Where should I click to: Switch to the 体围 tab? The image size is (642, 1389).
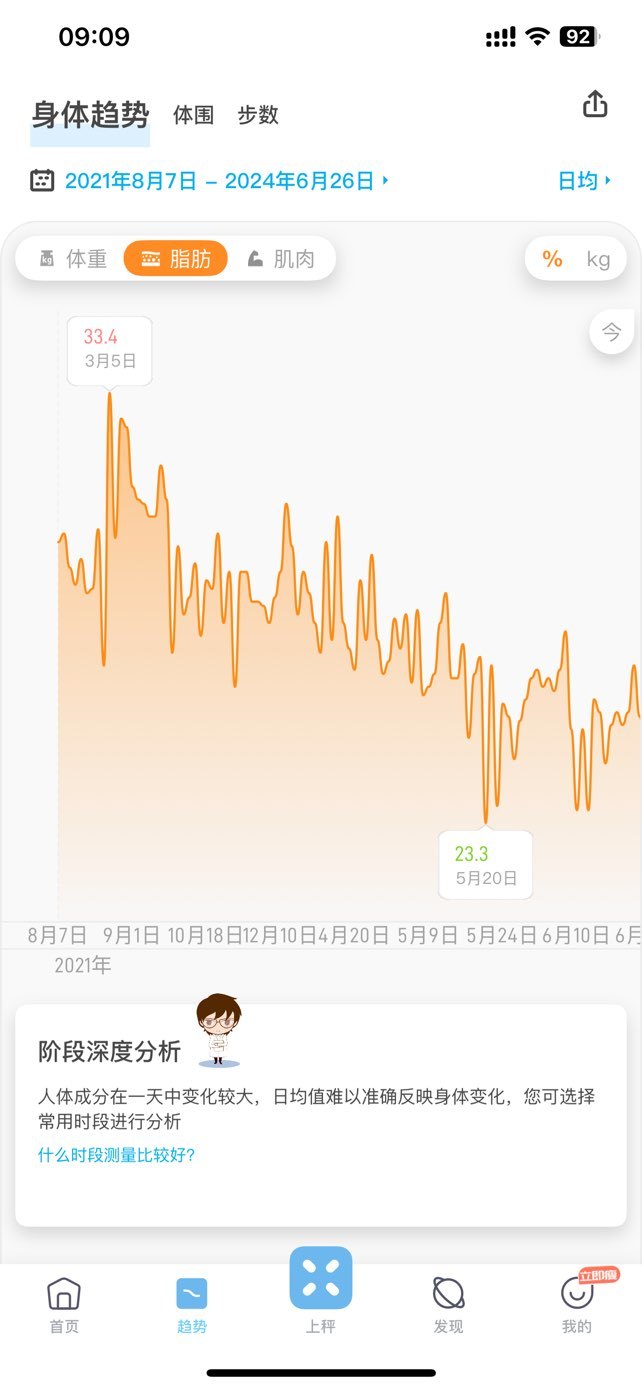point(193,115)
